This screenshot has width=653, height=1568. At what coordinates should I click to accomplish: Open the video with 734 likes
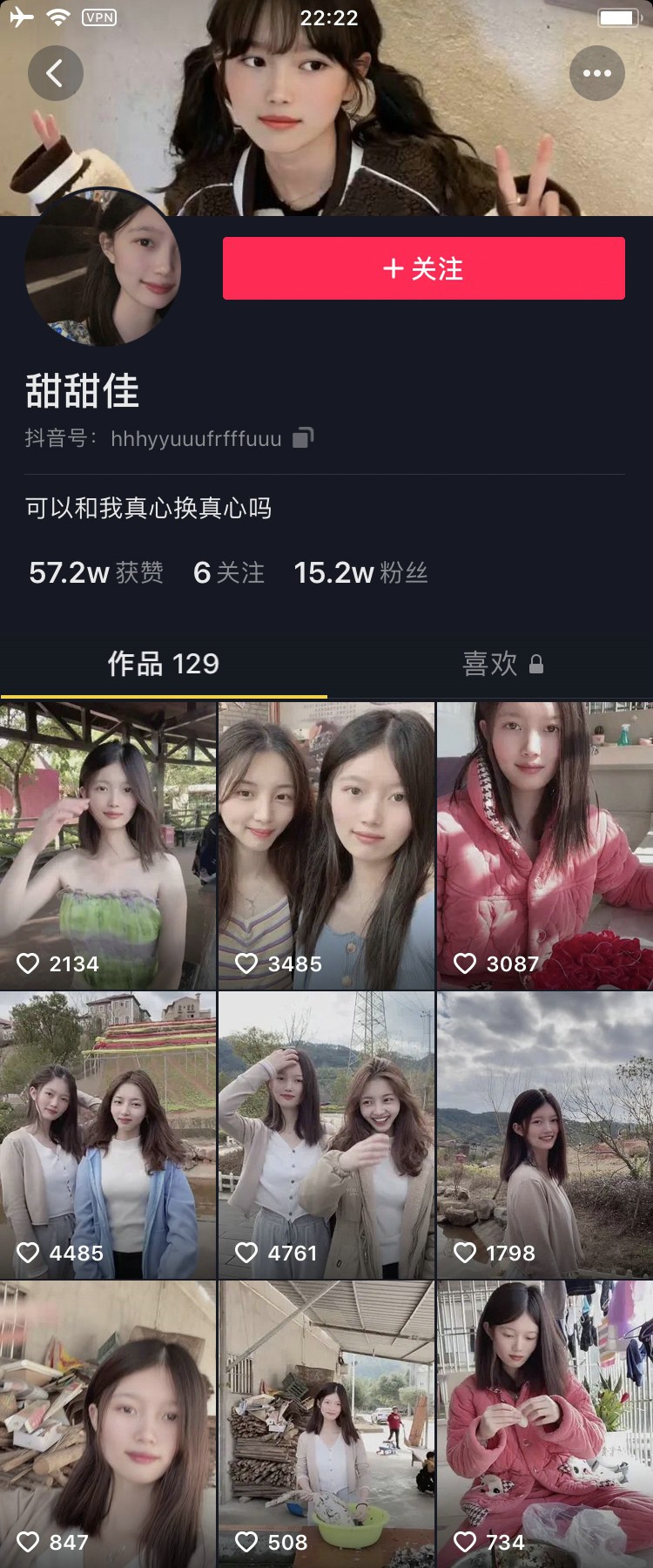545,1423
